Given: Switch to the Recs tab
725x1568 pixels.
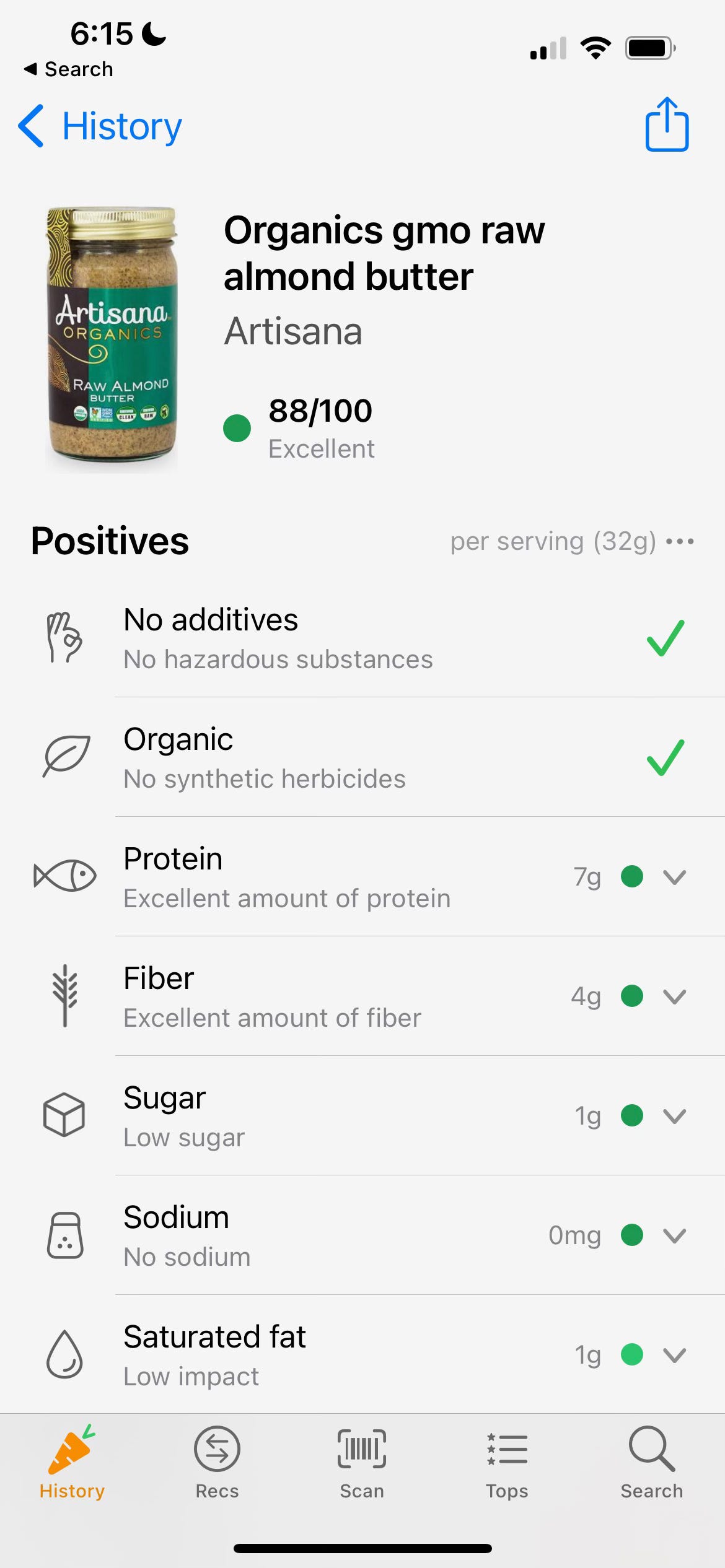Looking at the screenshot, I should pyautogui.click(x=217, y=1463).
